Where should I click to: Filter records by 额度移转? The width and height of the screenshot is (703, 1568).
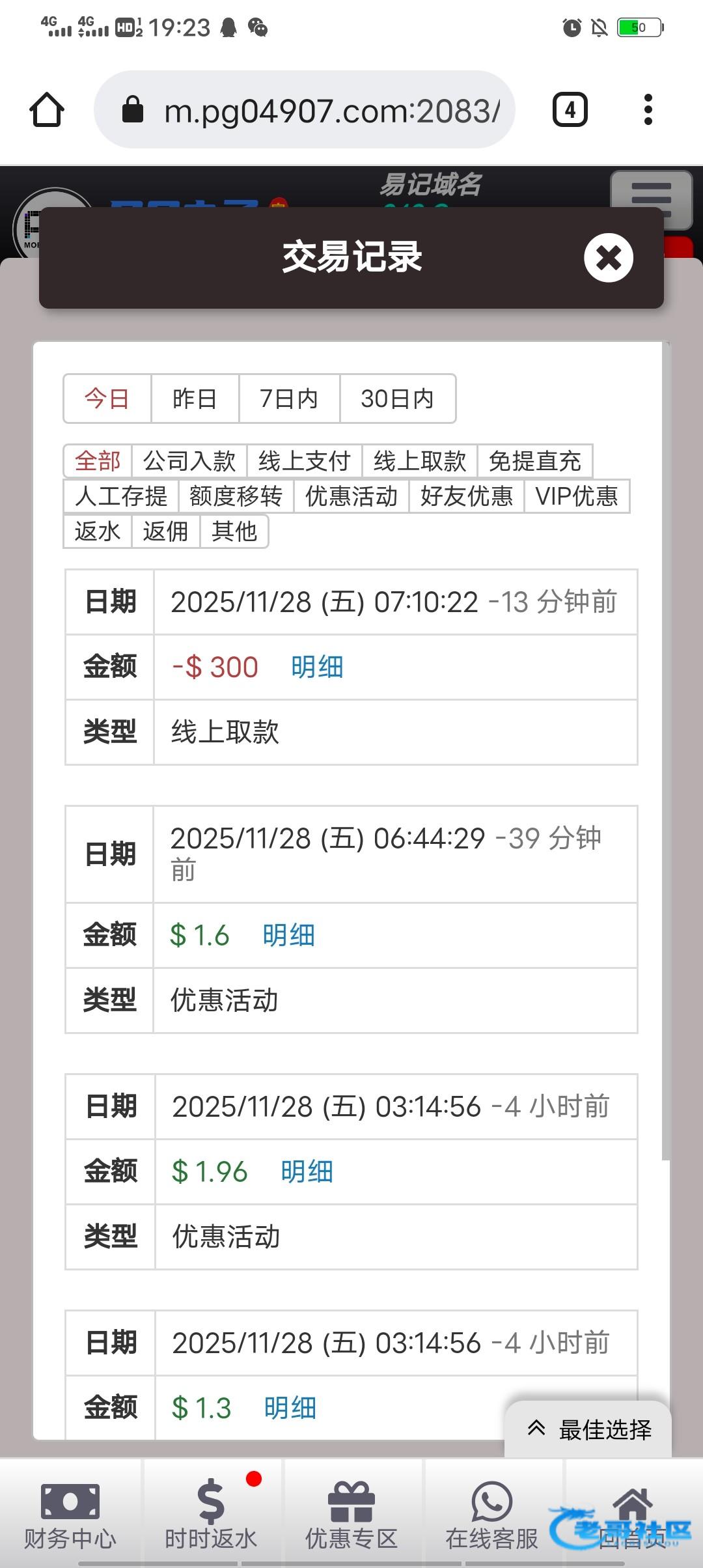236,496
